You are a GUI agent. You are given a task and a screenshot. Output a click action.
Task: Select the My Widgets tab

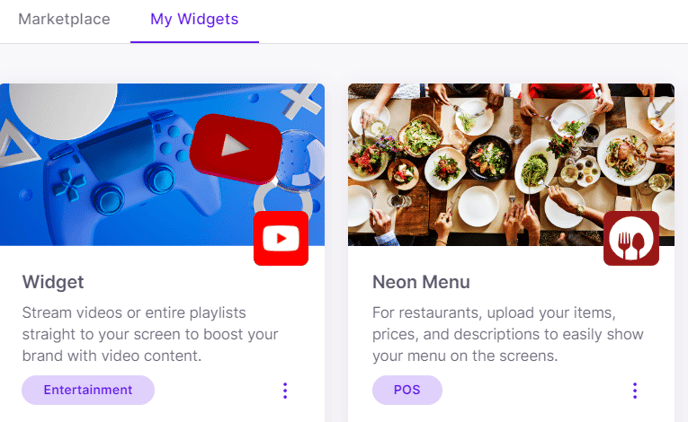click(x=194, y=19)
